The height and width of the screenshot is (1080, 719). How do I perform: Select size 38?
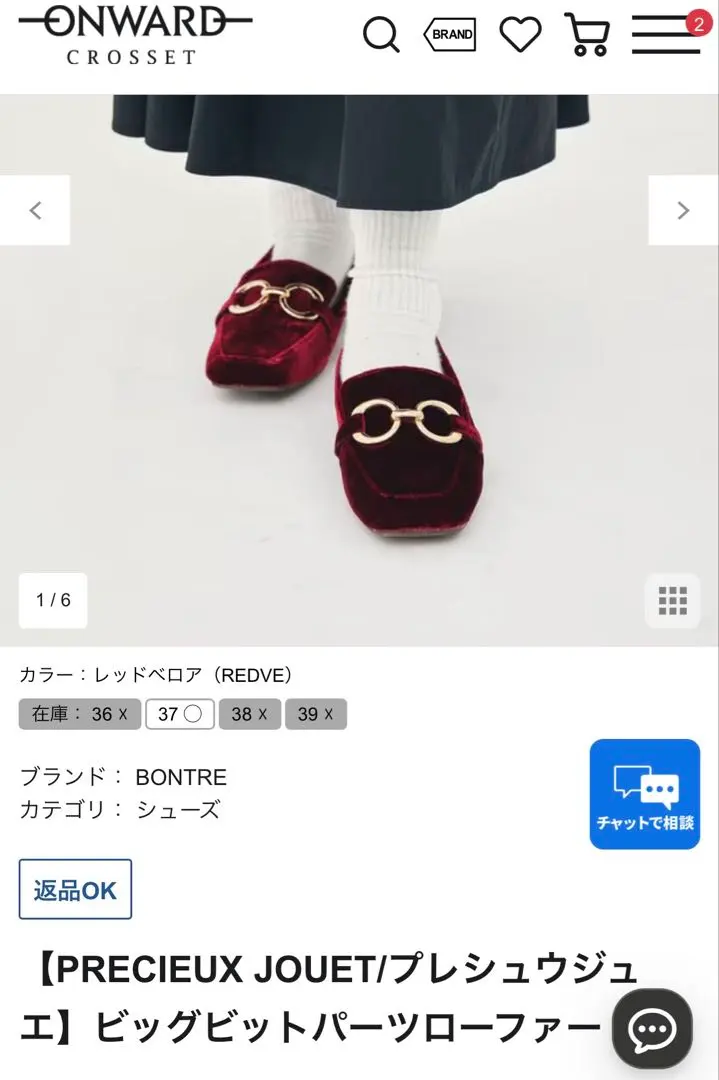coord(248,714)
